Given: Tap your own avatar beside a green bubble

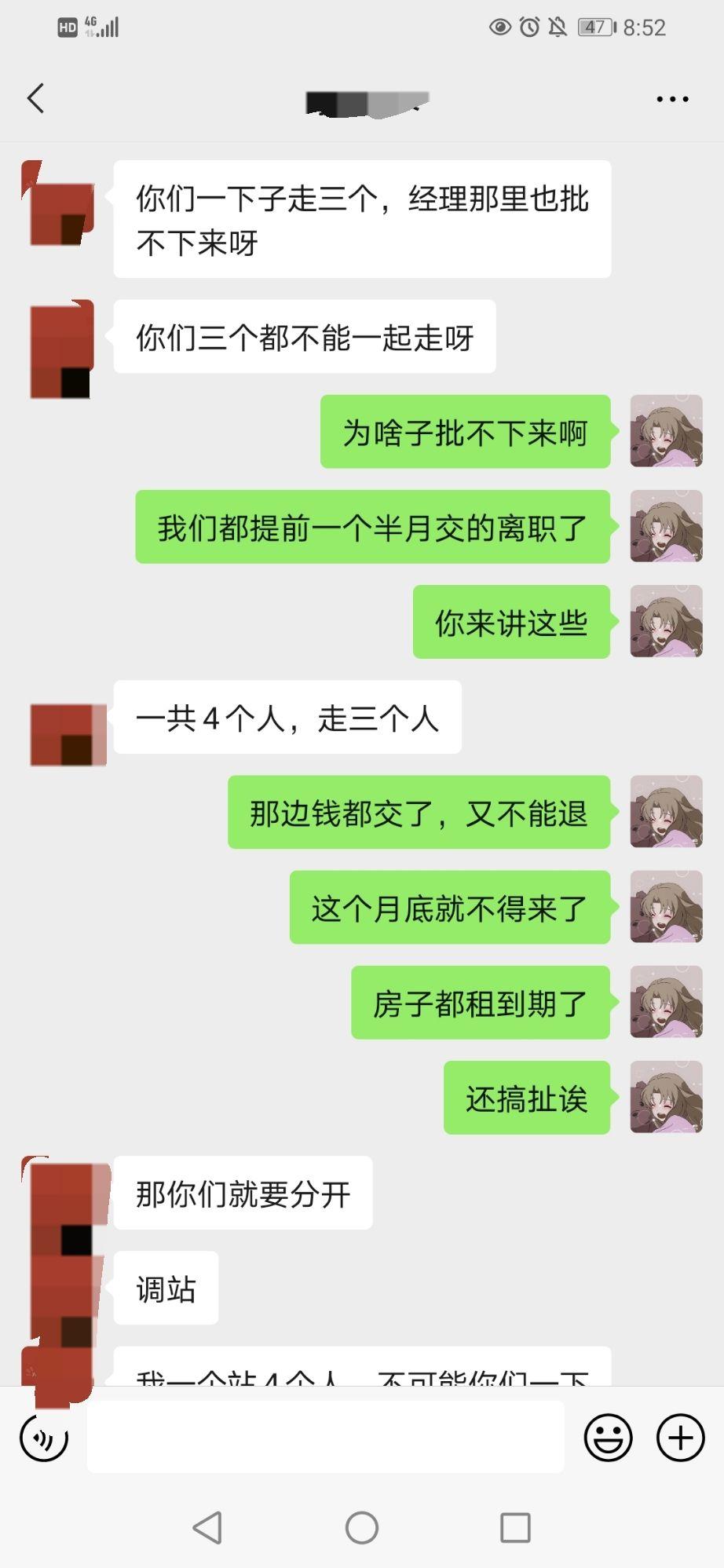Looking at the screenshot, I should coord(666,432).
